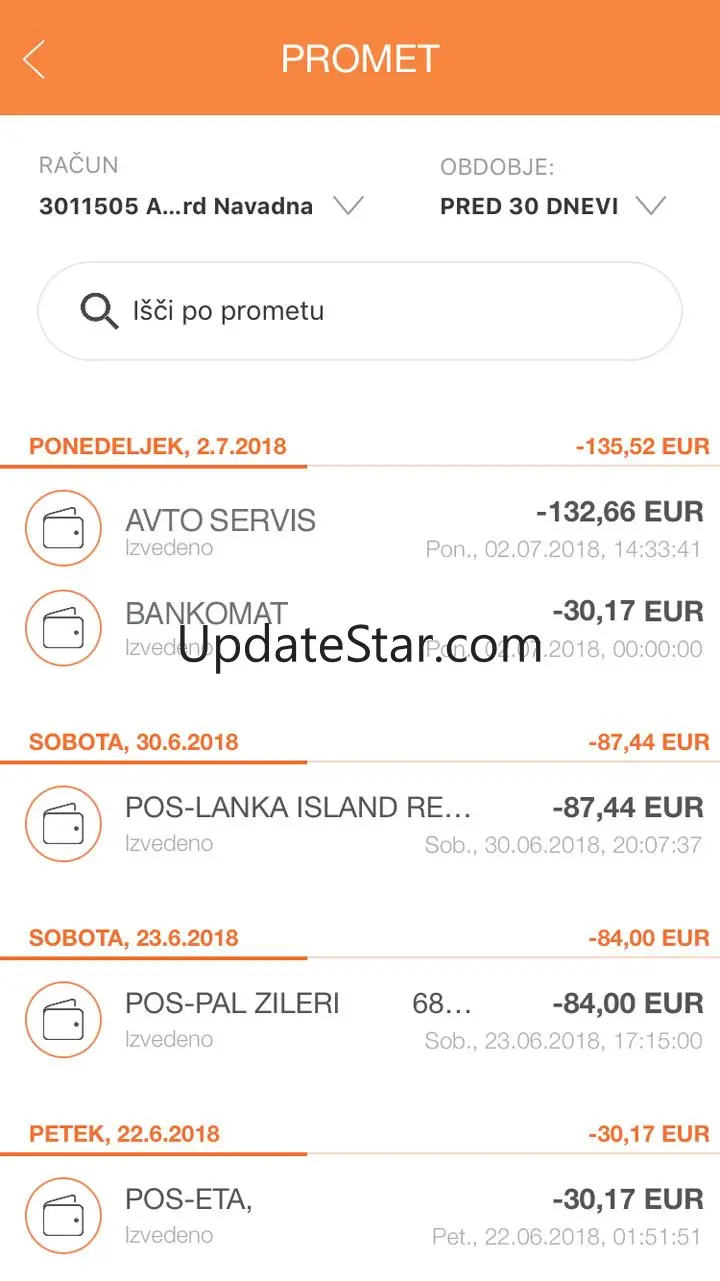Change the Obdobje period dropdown
Viewport: 720px width, 1281px height.
point(552,206)
